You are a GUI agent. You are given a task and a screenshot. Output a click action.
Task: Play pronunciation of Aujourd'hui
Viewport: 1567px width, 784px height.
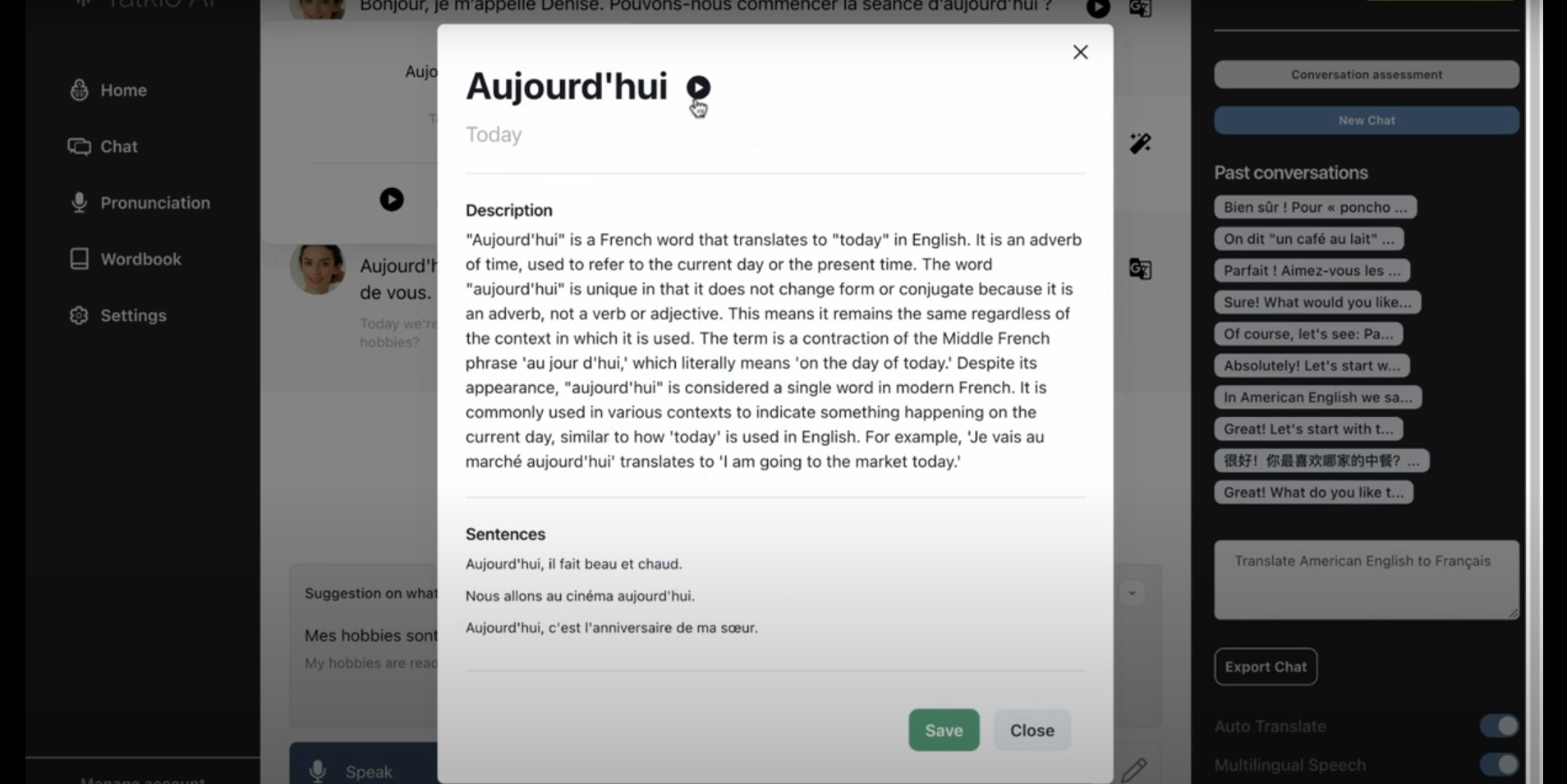pos(698,87)
